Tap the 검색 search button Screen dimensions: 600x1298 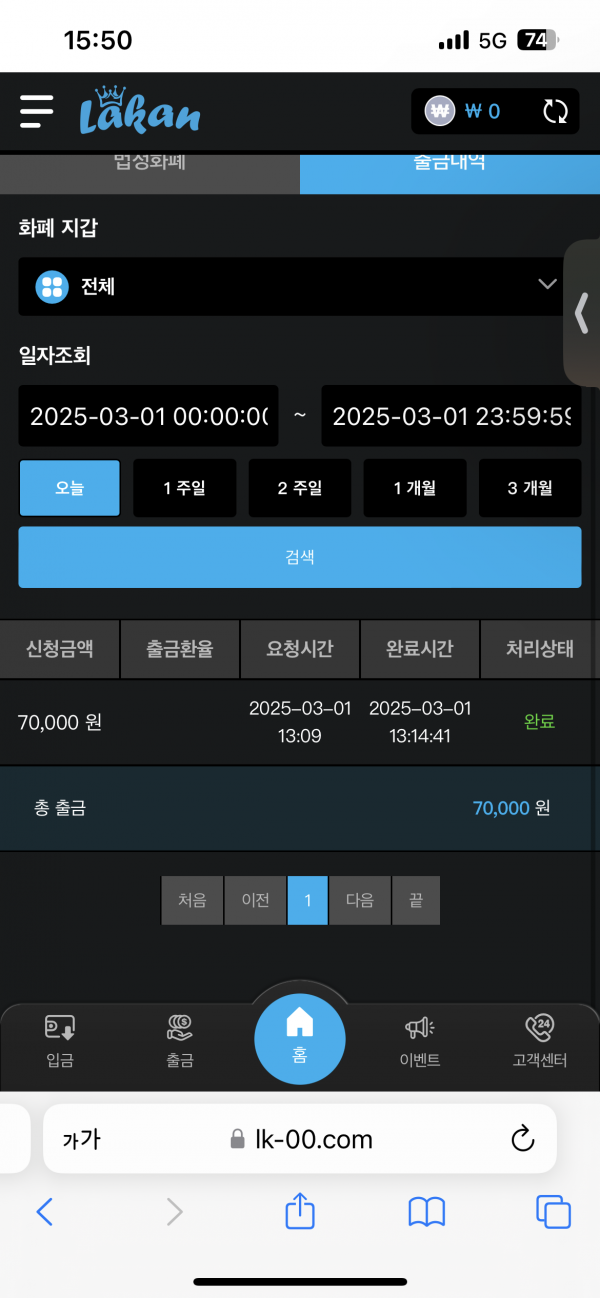(300, 557)
